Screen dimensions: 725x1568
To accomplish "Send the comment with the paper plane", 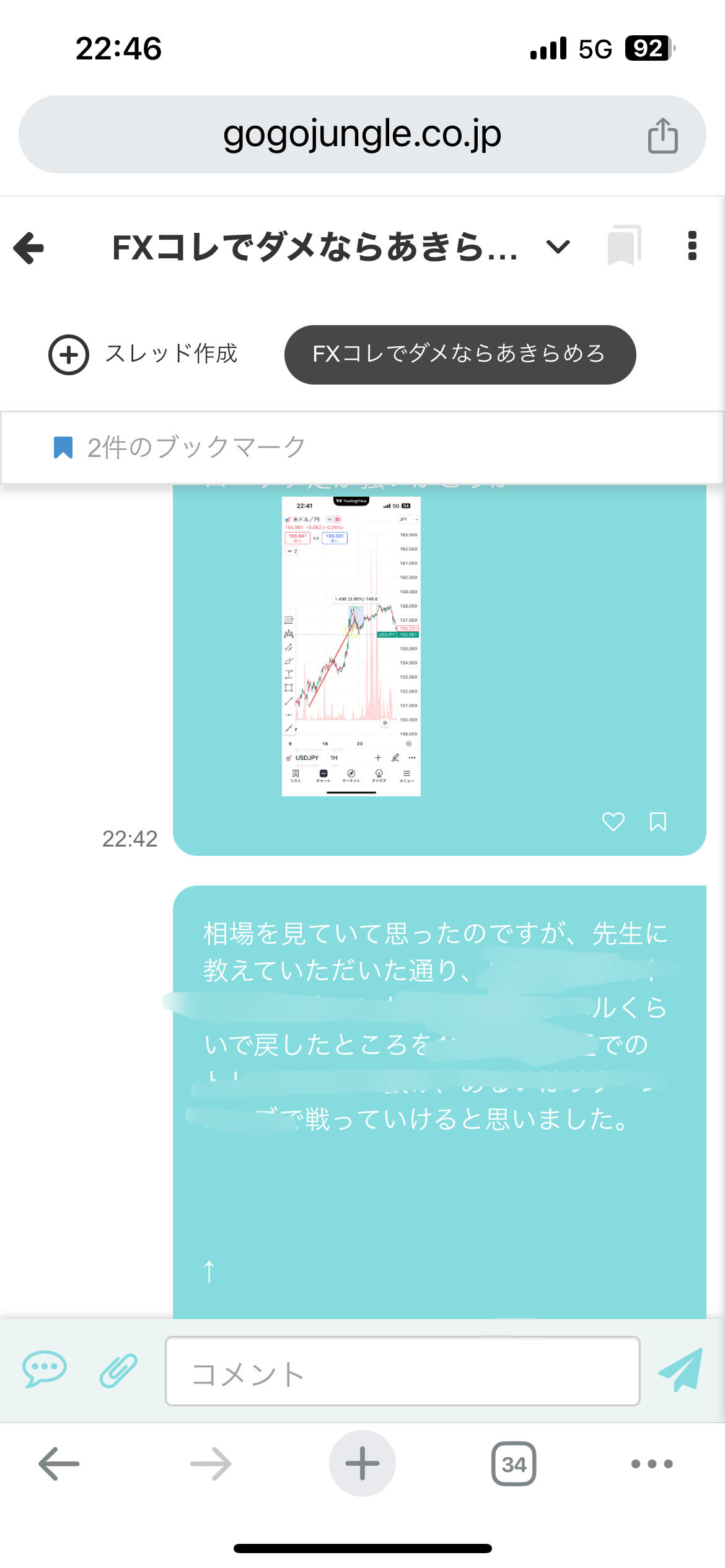I will (x=680, y=1370).
